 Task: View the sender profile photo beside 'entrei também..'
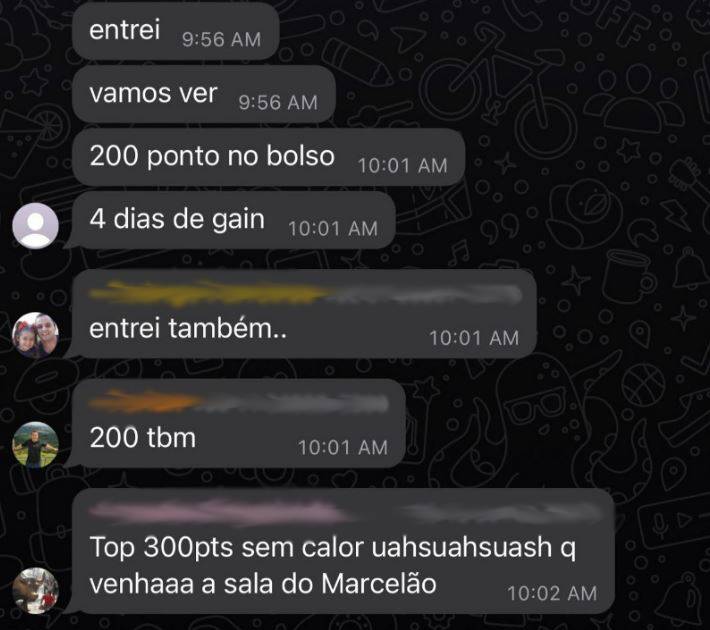(x=35, y=335)
